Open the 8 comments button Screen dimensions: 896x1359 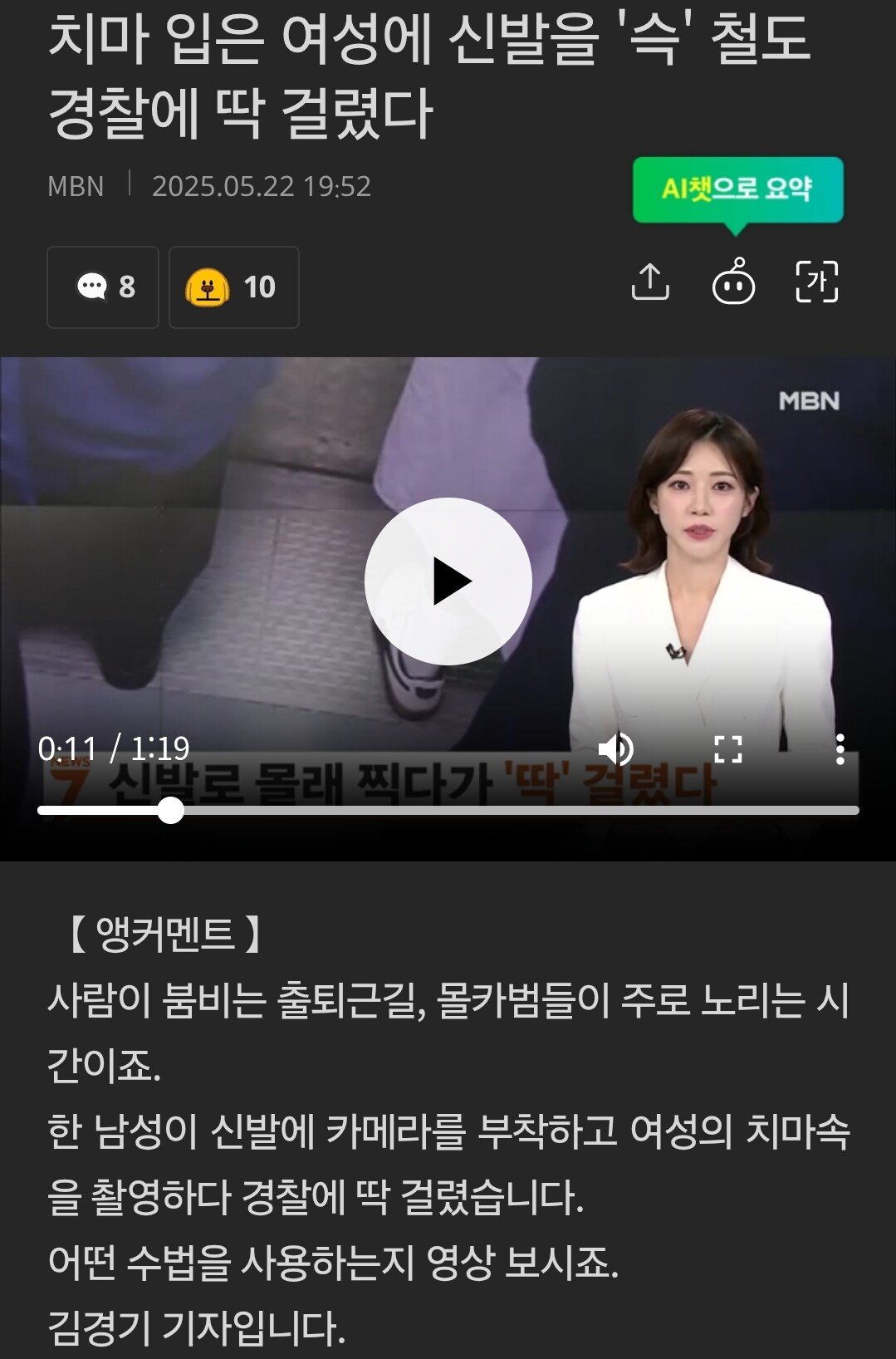[x=103, y=287]
